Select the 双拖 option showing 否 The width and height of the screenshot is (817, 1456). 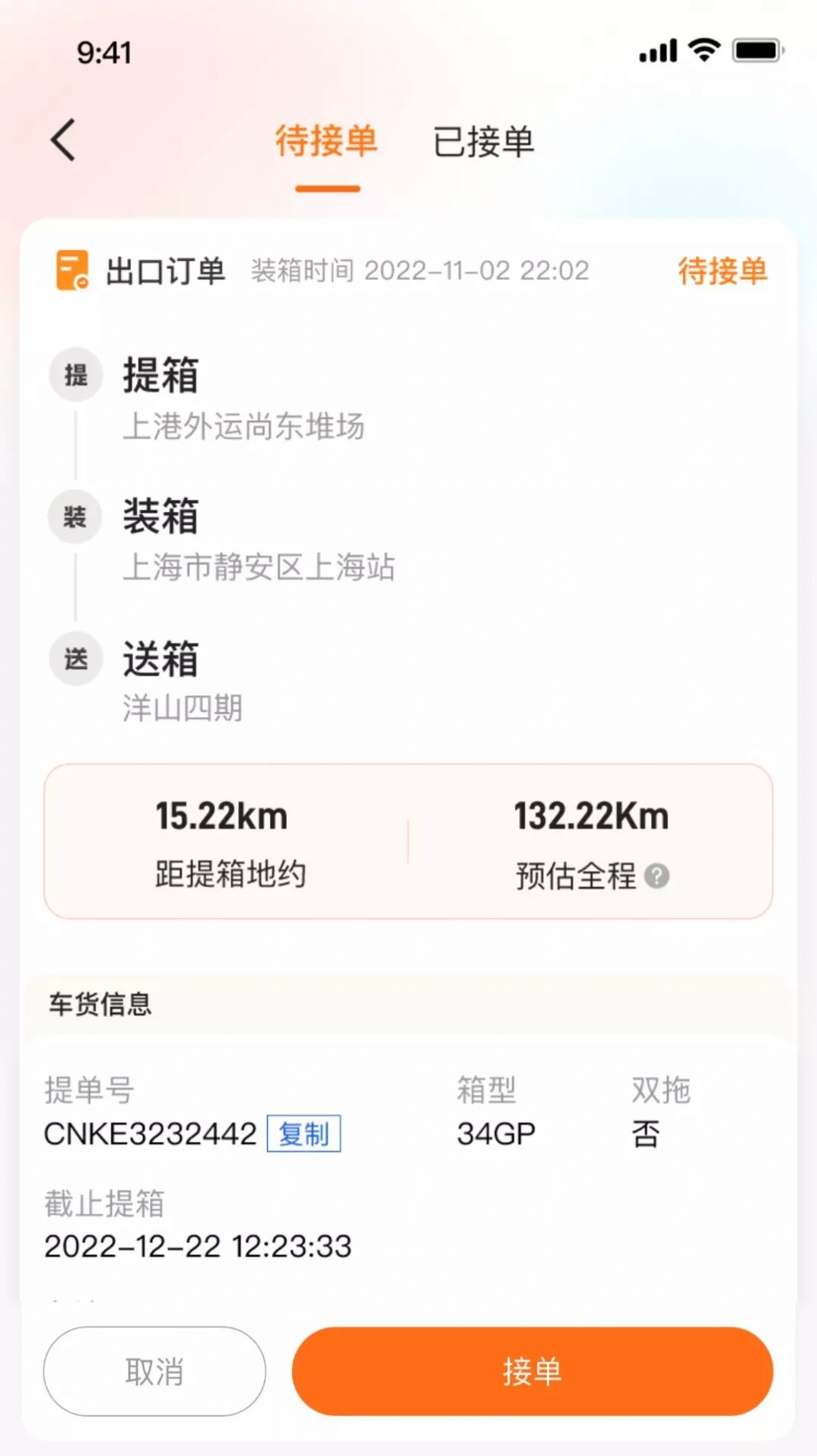click(x=645, y=1133)
